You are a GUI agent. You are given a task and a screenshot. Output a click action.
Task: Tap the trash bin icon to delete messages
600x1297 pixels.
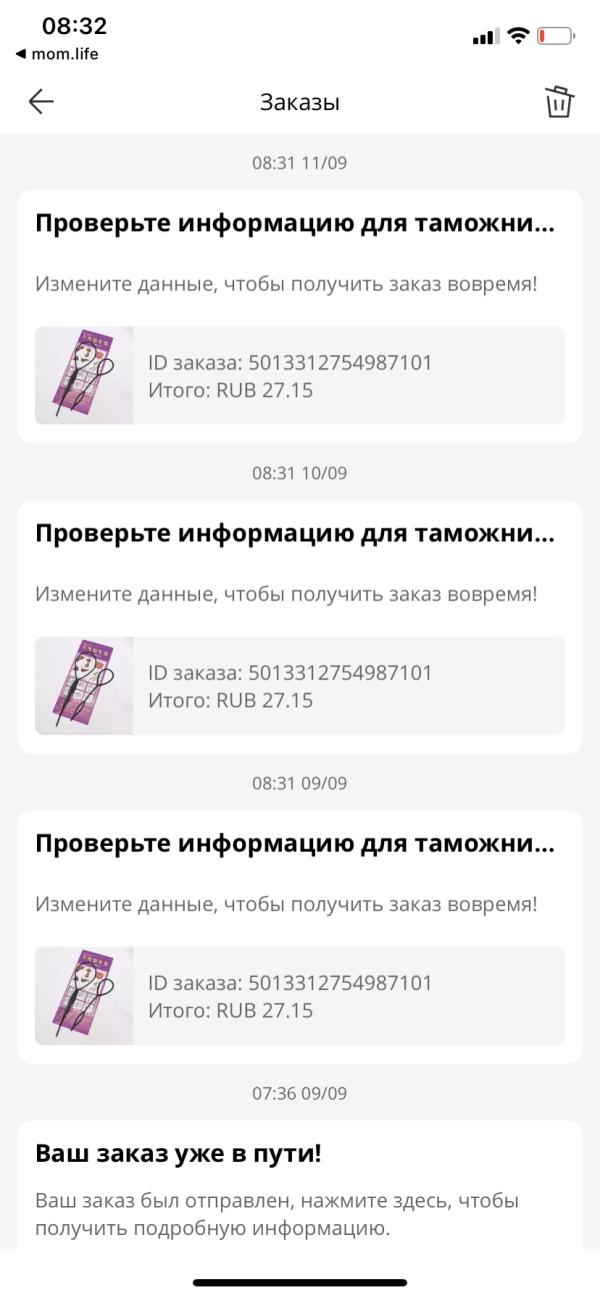click(558, 102)
